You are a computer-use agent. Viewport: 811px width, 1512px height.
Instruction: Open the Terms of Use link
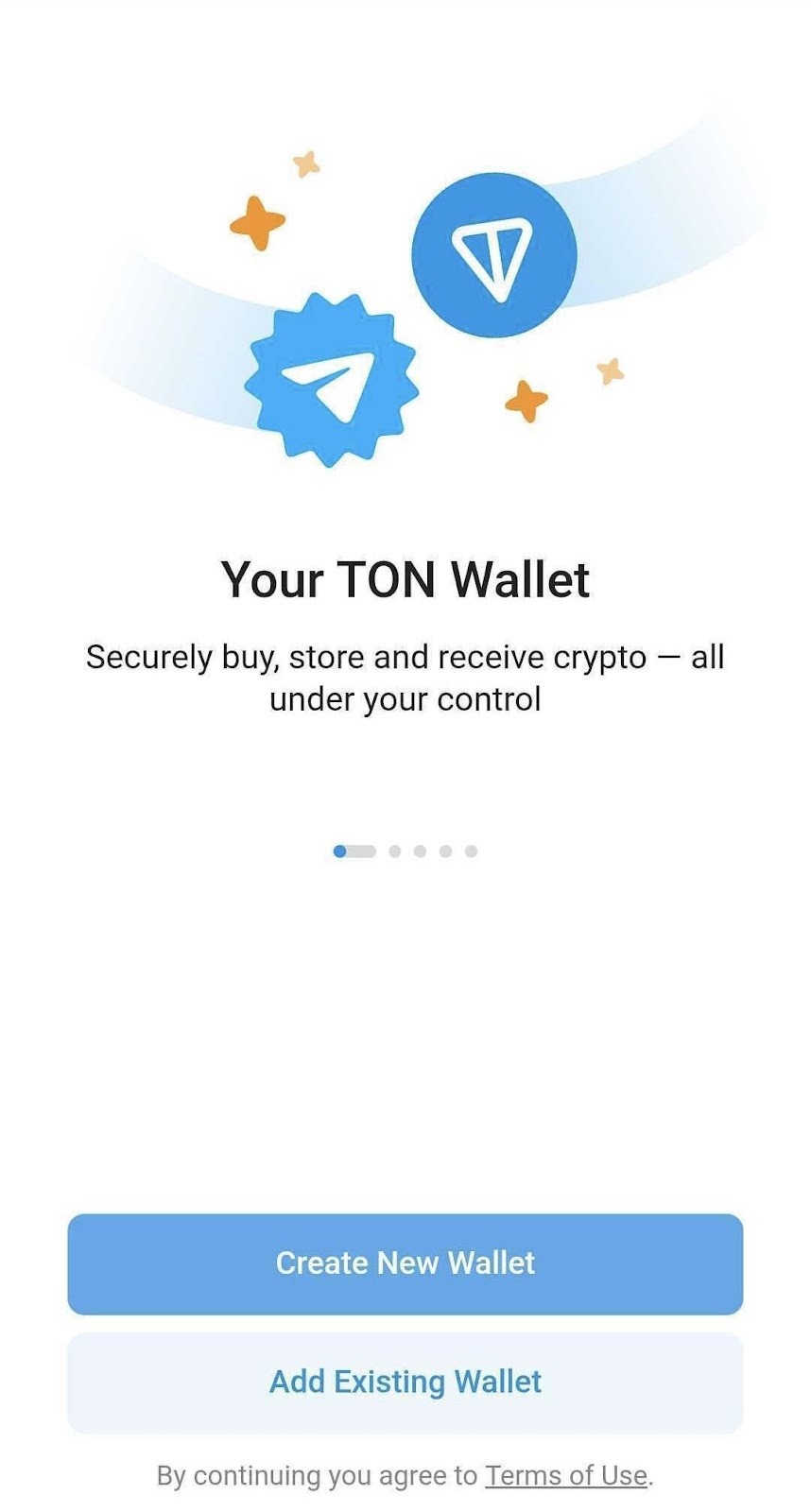coord(565,1475)
